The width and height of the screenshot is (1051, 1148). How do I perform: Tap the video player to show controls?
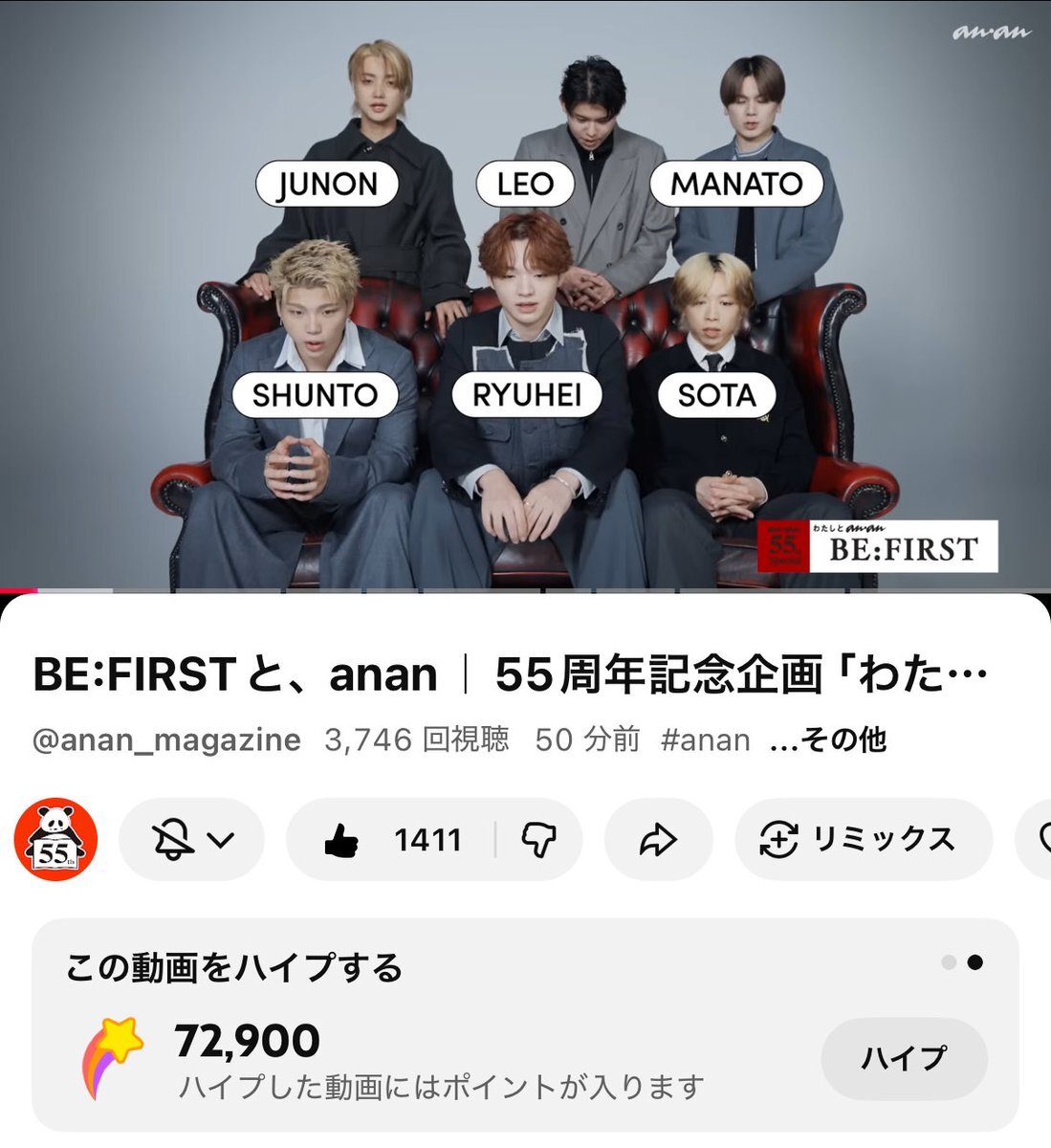pos(525,295)
